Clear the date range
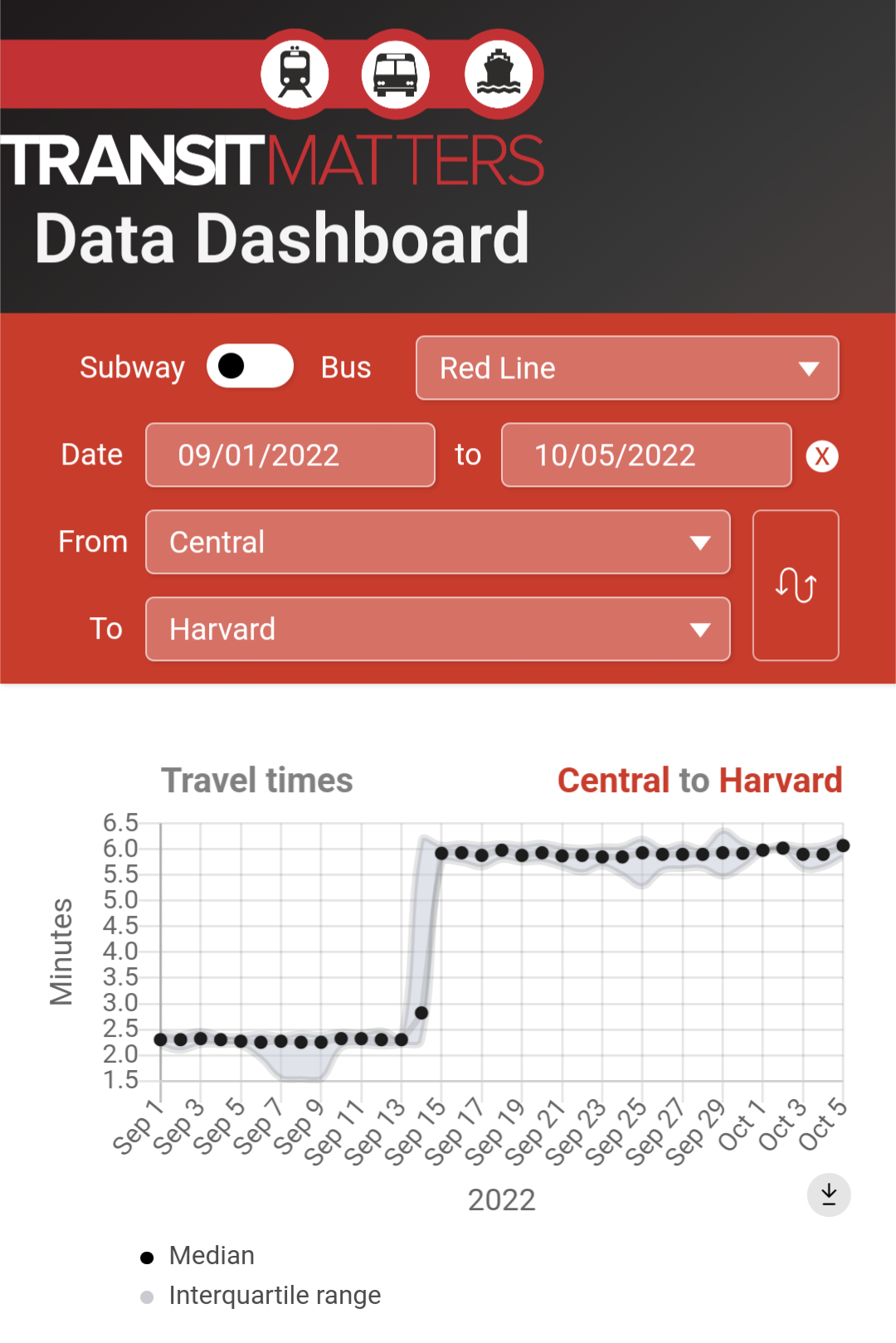Image resolution: width=896 pixels, height=1343 pixels. point(822,456)
